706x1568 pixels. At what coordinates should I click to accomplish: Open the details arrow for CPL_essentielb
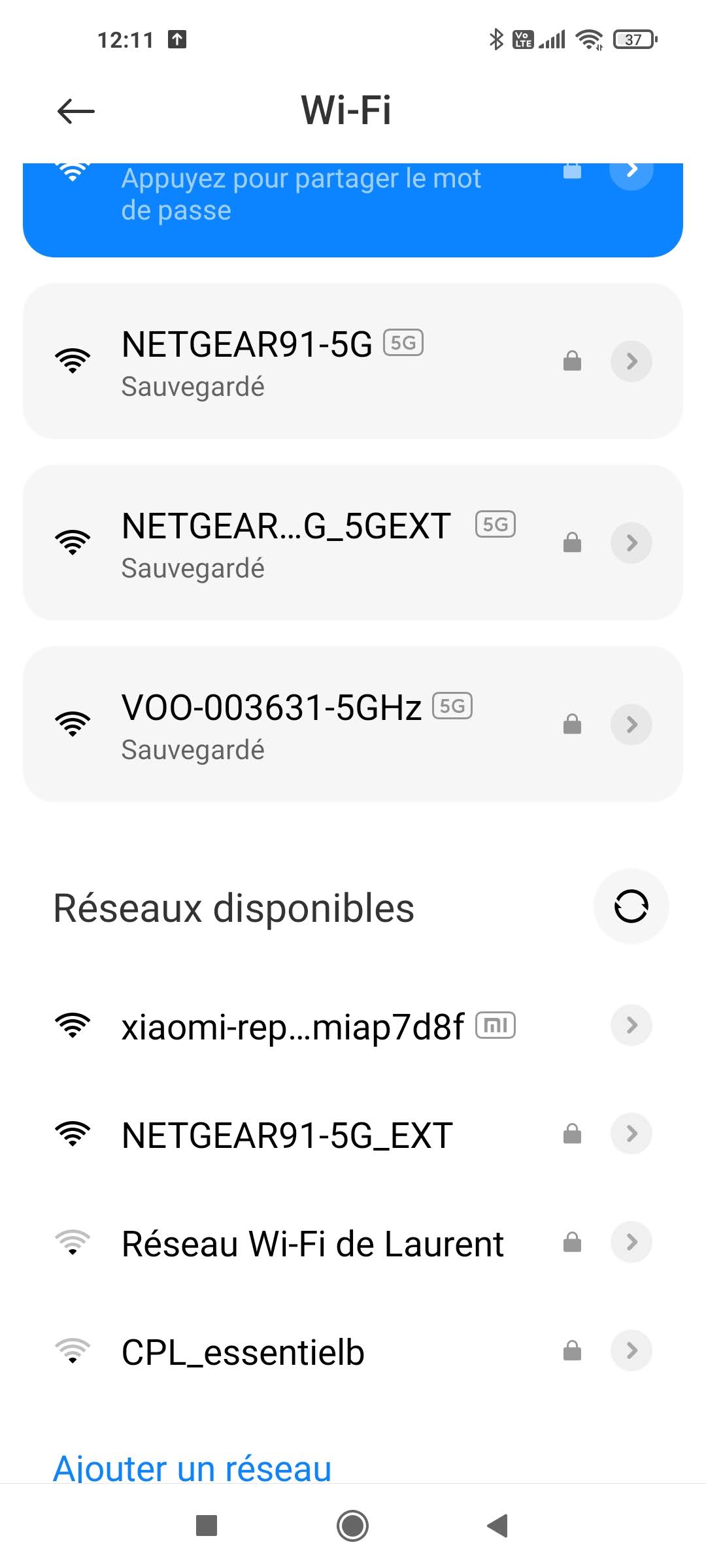pos(631,1350)
